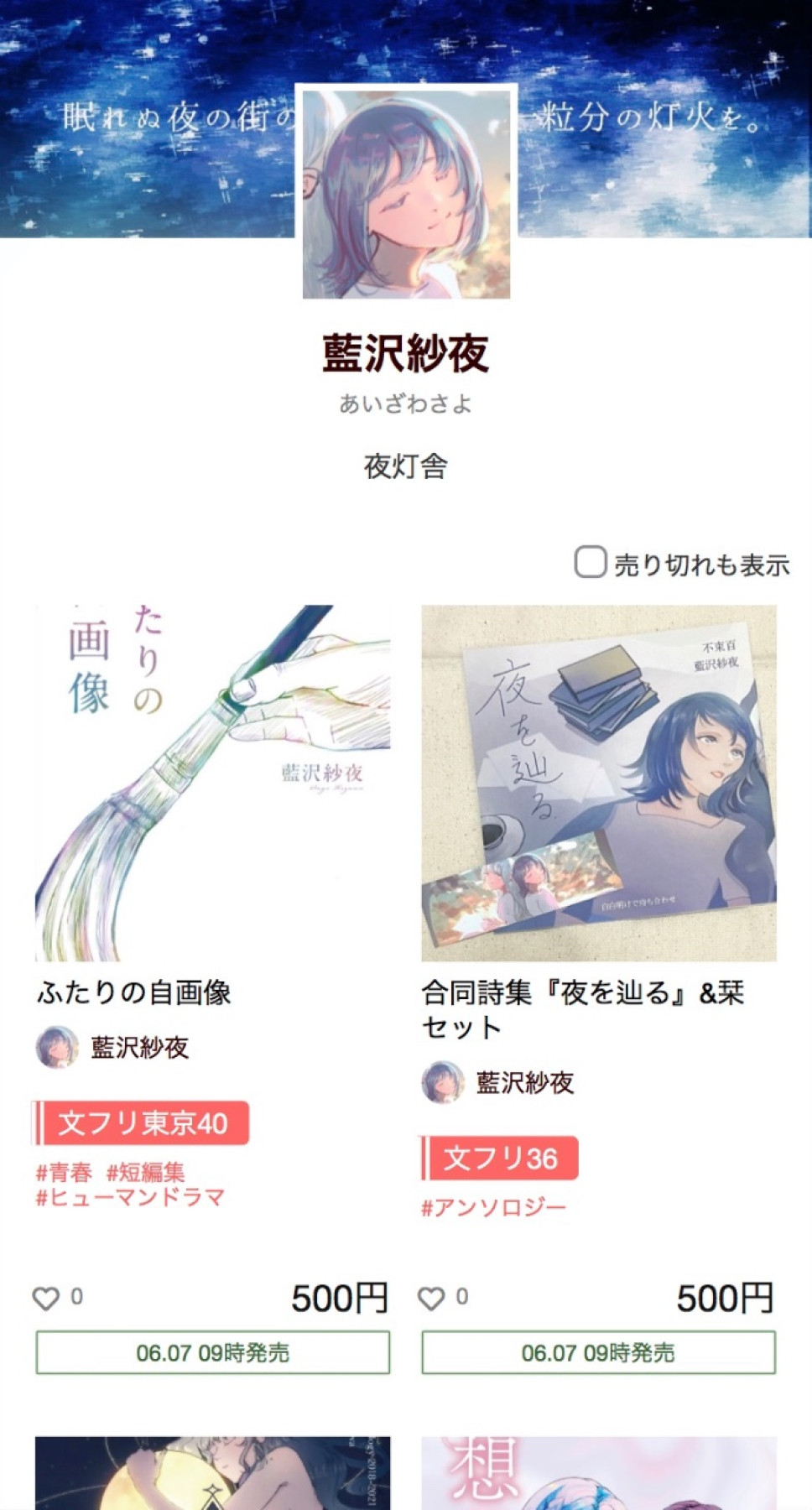
Task: Open the #短編集 hashtag
Action: [x=145, y=1172]
